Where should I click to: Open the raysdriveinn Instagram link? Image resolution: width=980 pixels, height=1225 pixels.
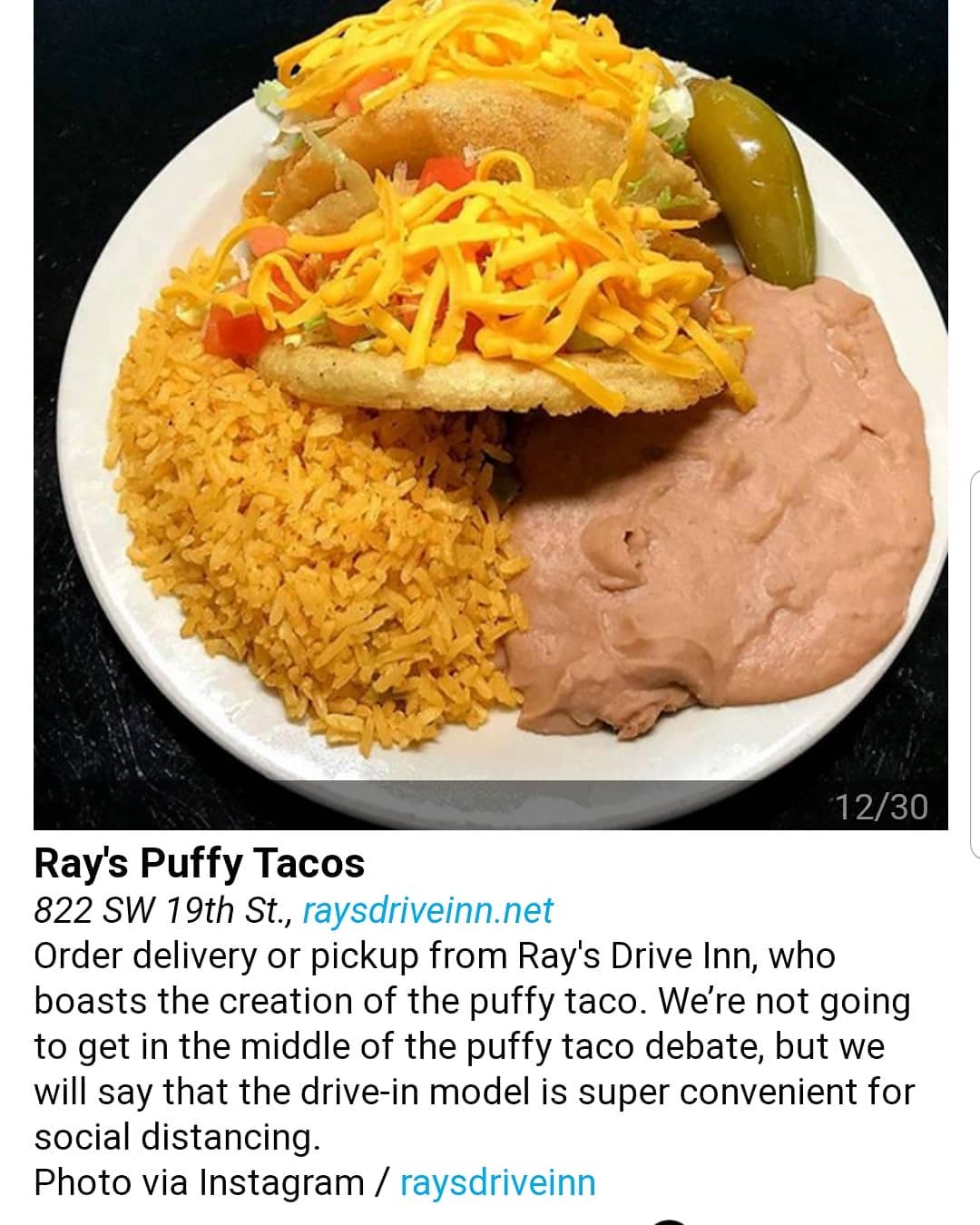[497, 1182]
